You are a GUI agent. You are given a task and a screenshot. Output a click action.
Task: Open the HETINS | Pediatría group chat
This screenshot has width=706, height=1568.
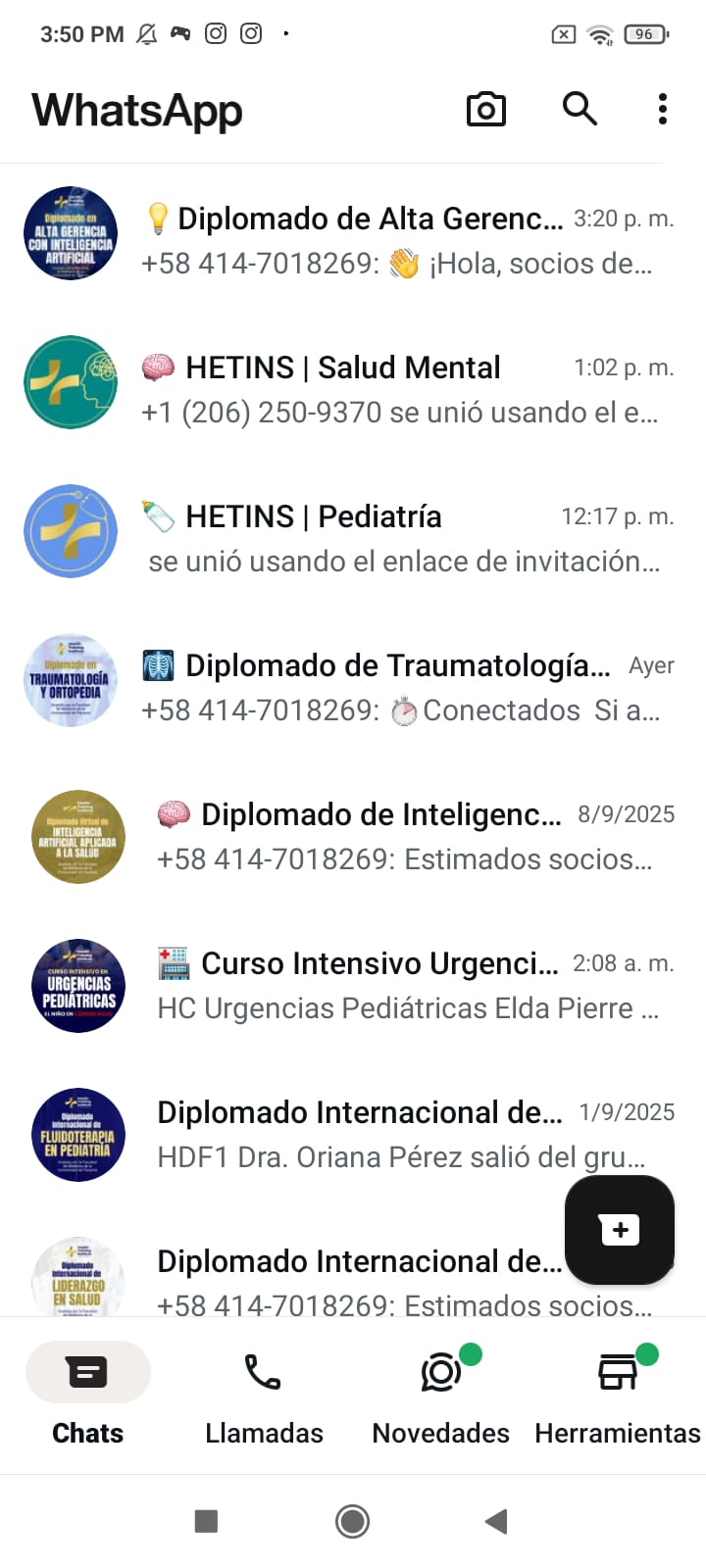click(x=392, y=538)
